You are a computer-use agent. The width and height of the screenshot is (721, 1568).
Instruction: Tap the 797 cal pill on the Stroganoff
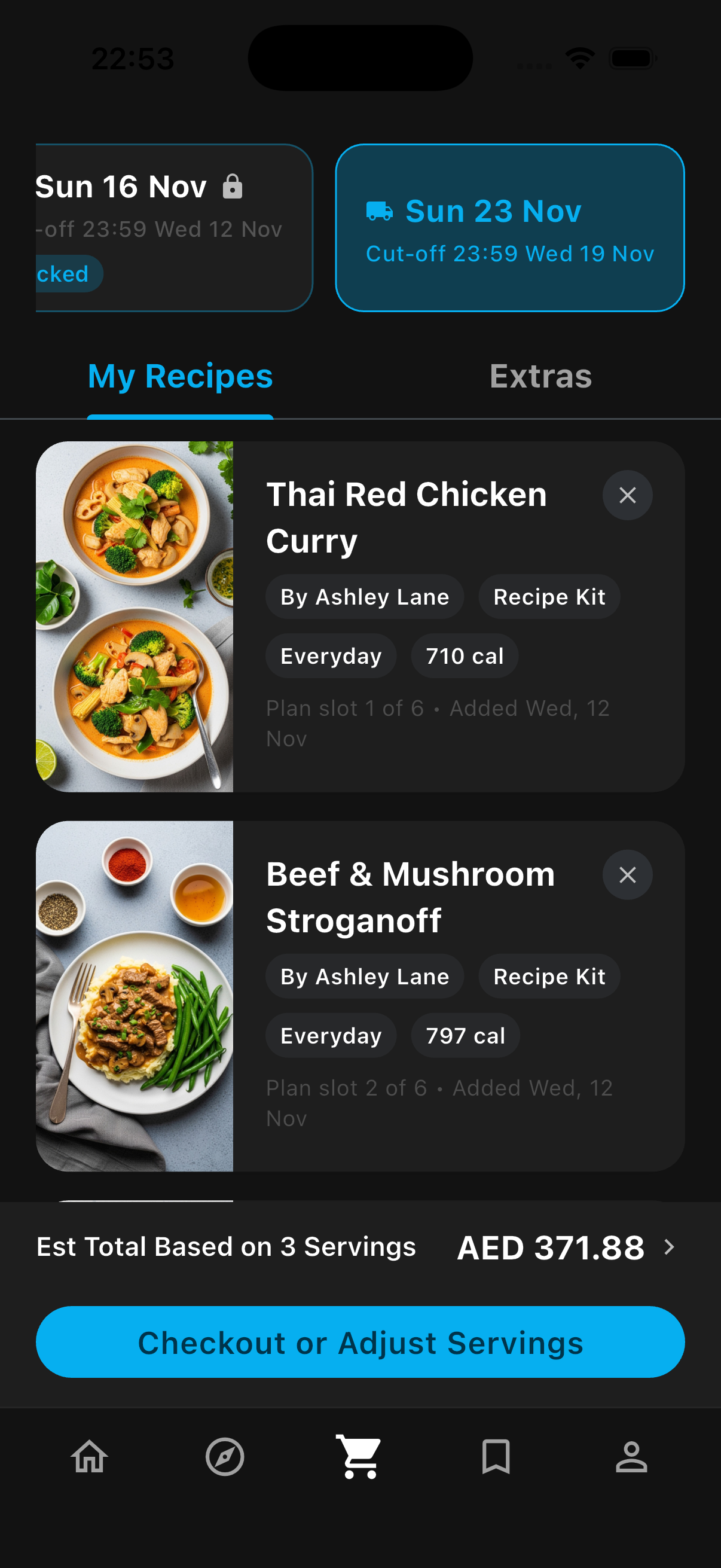tap(465, 1035)
